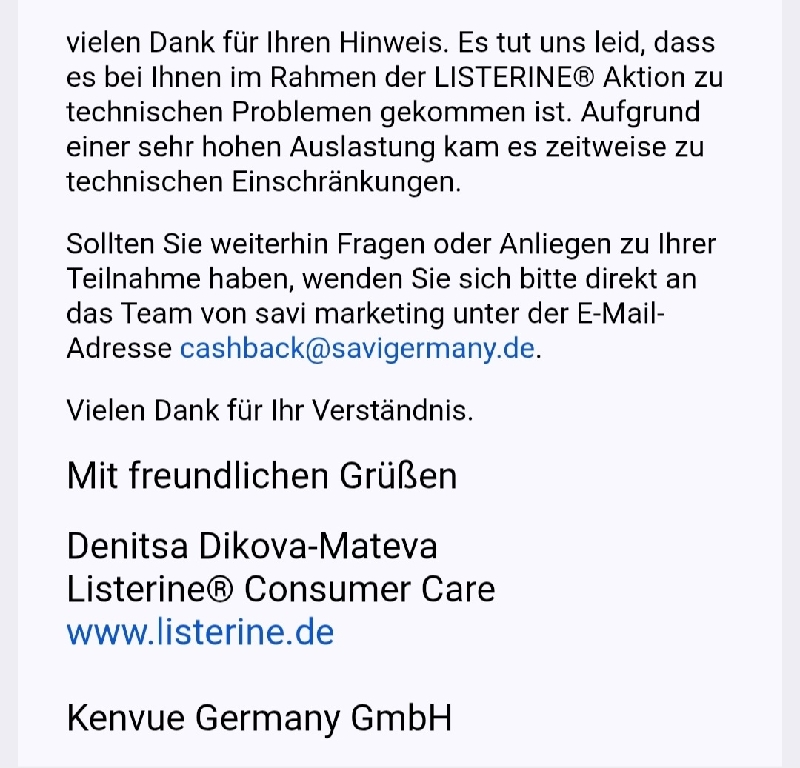This screenshot has width=800, height=768.
Task: Tap the cashback@savigermany.de email link
Action: click(x=358, y=349)
